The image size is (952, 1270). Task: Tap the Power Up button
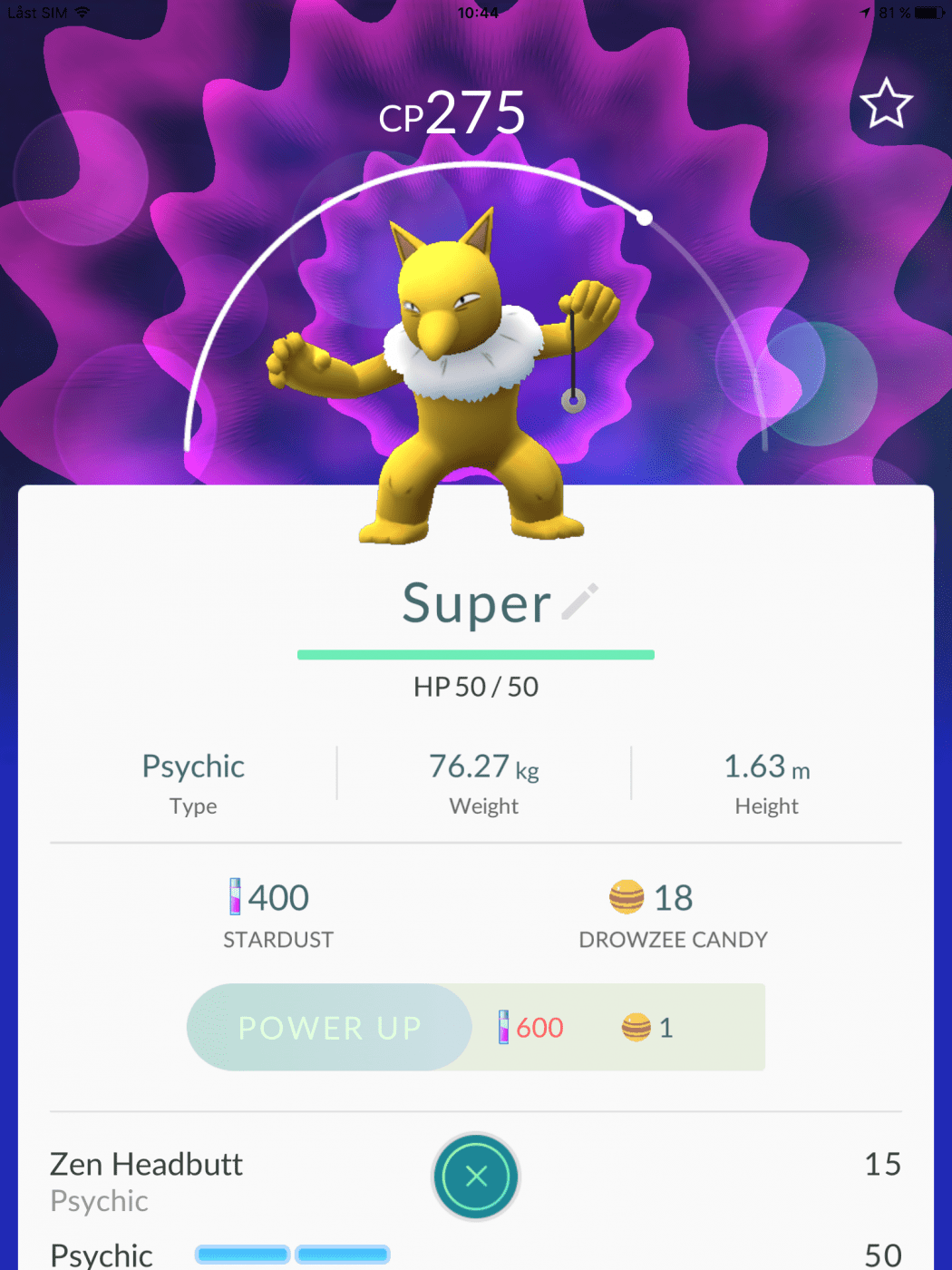click(x=330, y=1027)
